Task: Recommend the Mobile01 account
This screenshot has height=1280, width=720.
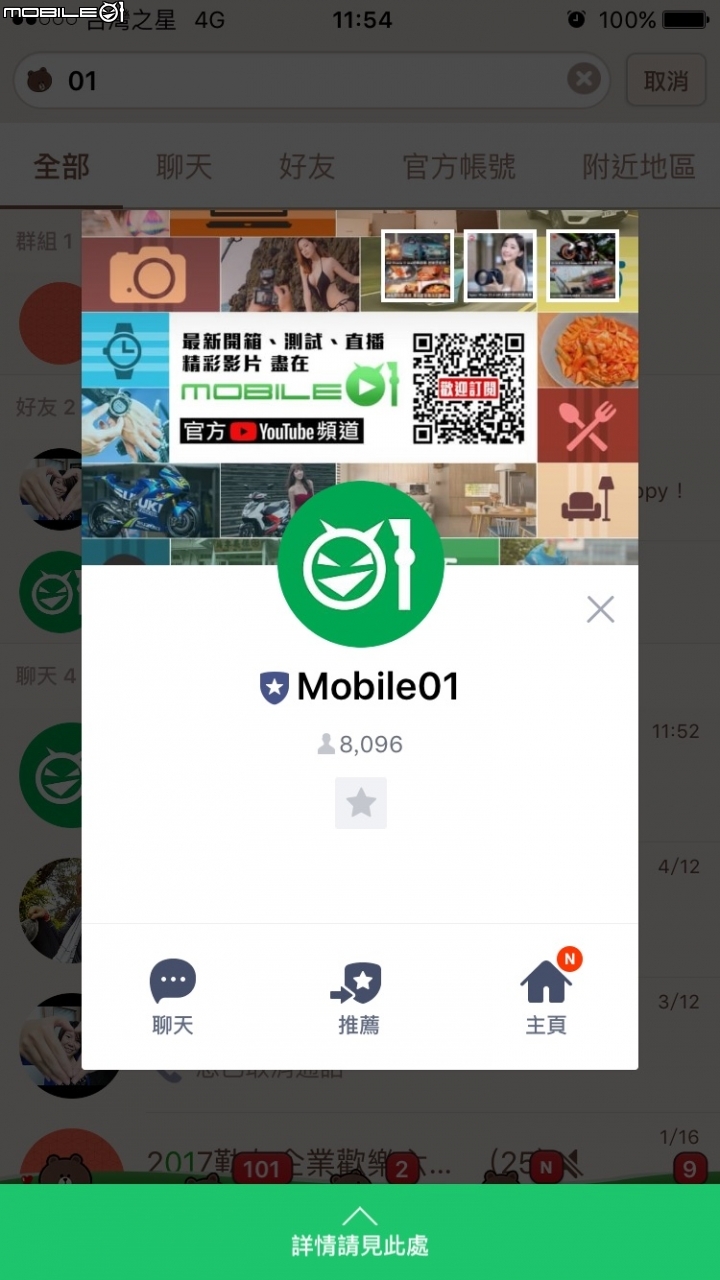Action: pyautogui.click(x=359, y=996)
